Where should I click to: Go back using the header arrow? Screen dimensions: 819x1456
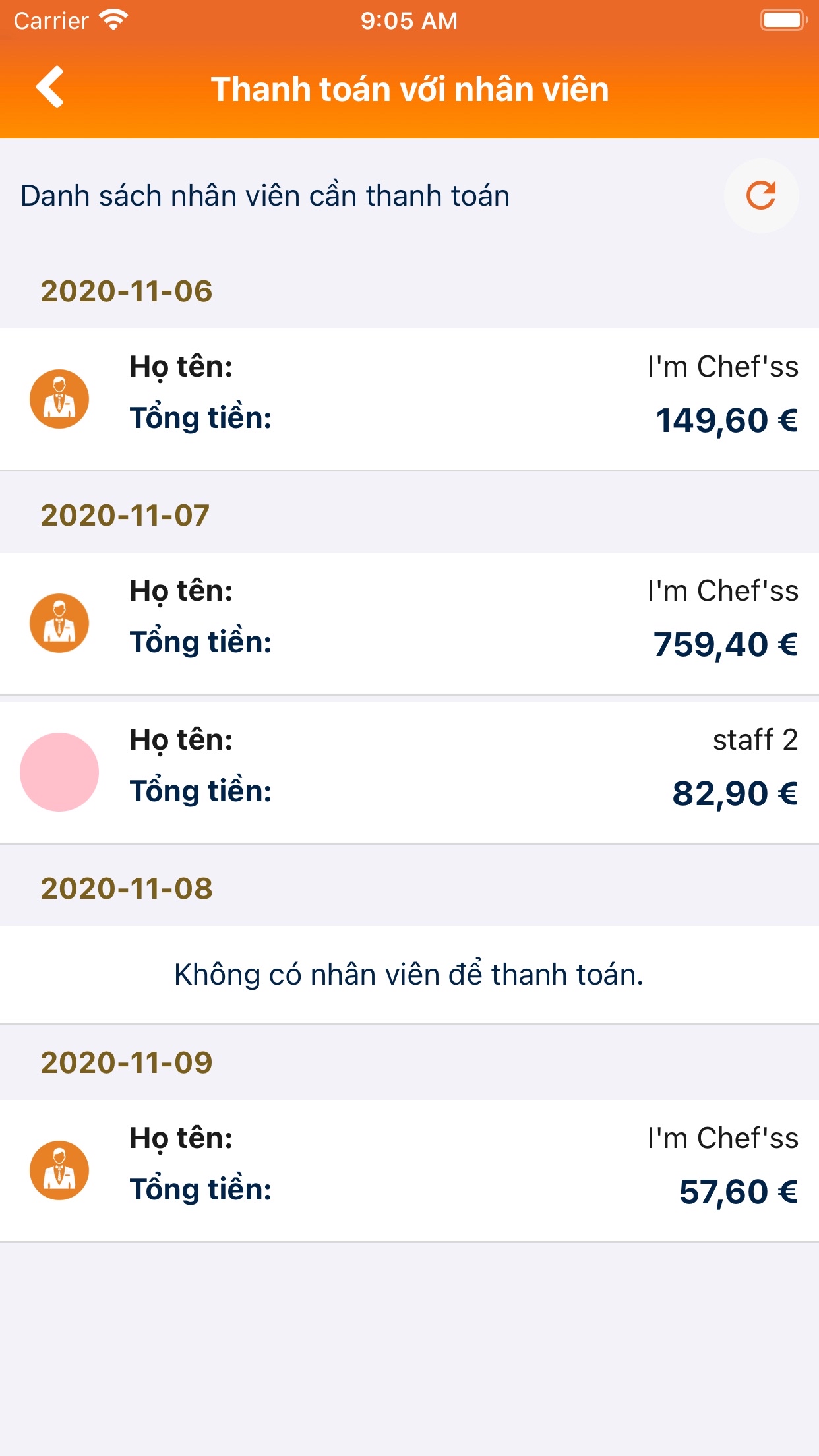[x=50, y=88]
